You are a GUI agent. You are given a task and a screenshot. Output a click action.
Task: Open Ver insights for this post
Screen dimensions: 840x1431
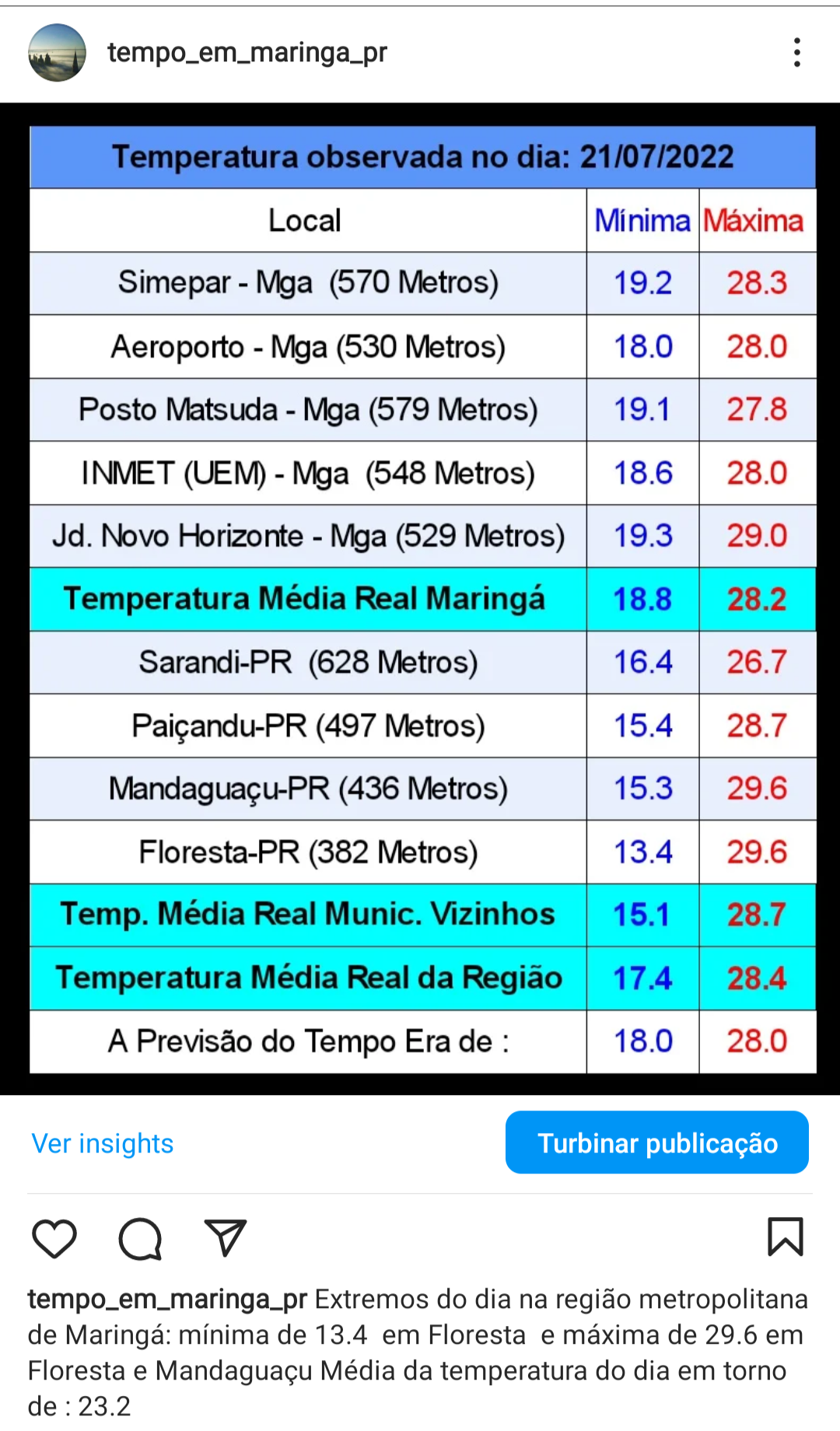103,1143
